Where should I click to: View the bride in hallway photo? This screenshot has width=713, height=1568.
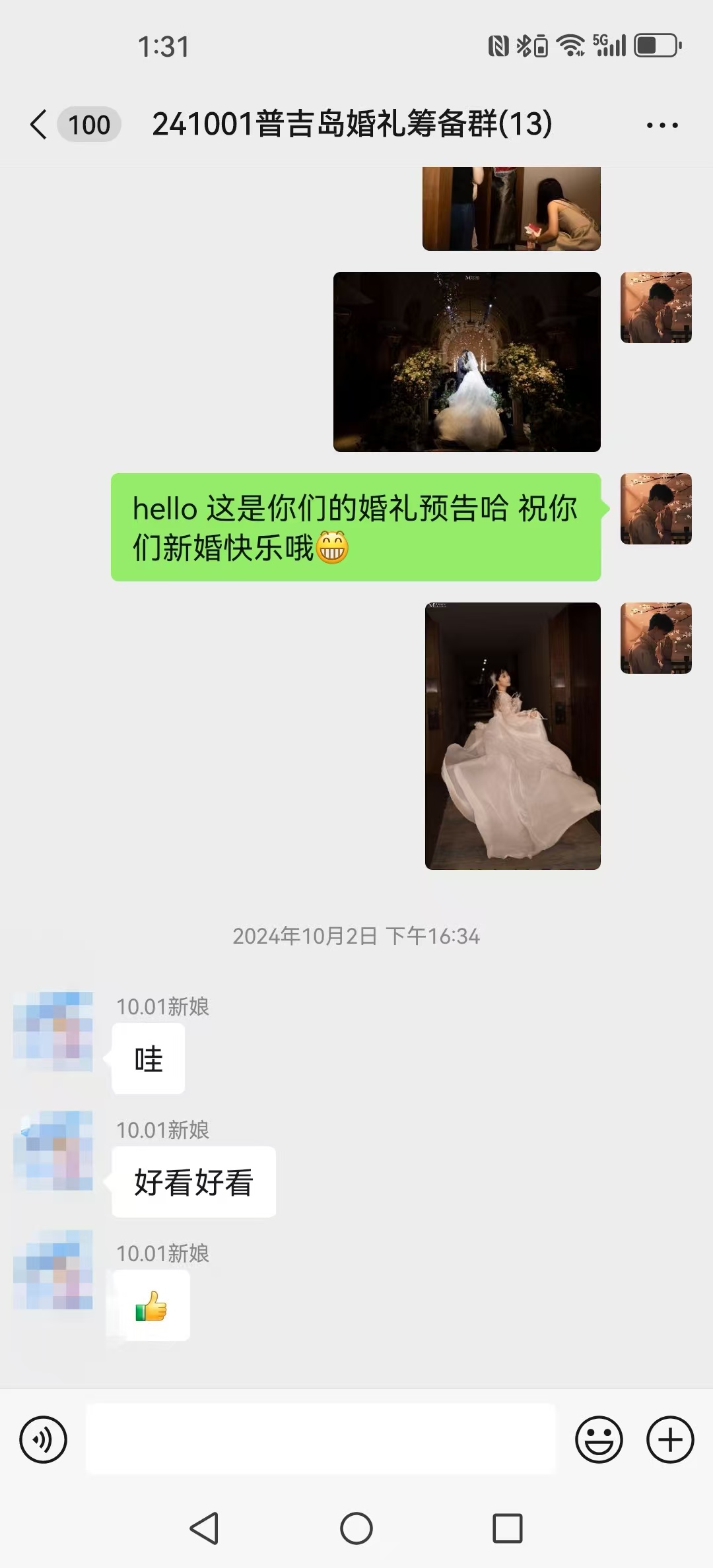point(513,736)
